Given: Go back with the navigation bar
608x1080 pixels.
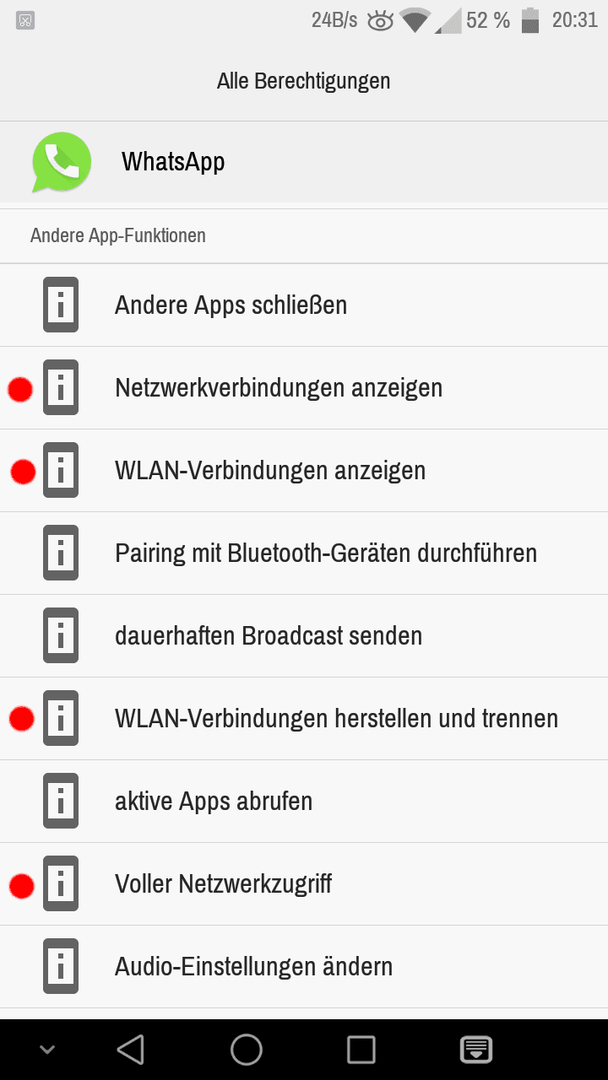Looking at the screenshot, I should (x=130, y=1049).
